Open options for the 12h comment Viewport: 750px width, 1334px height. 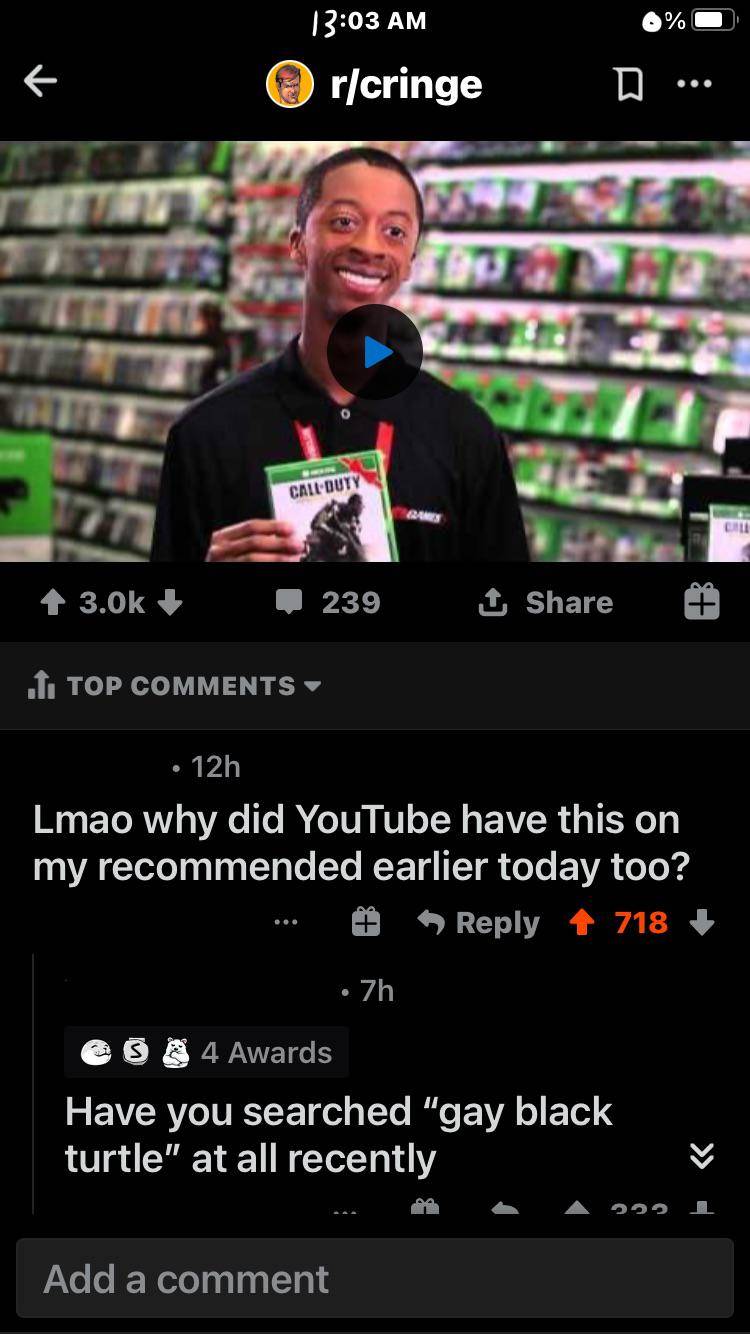286,922
